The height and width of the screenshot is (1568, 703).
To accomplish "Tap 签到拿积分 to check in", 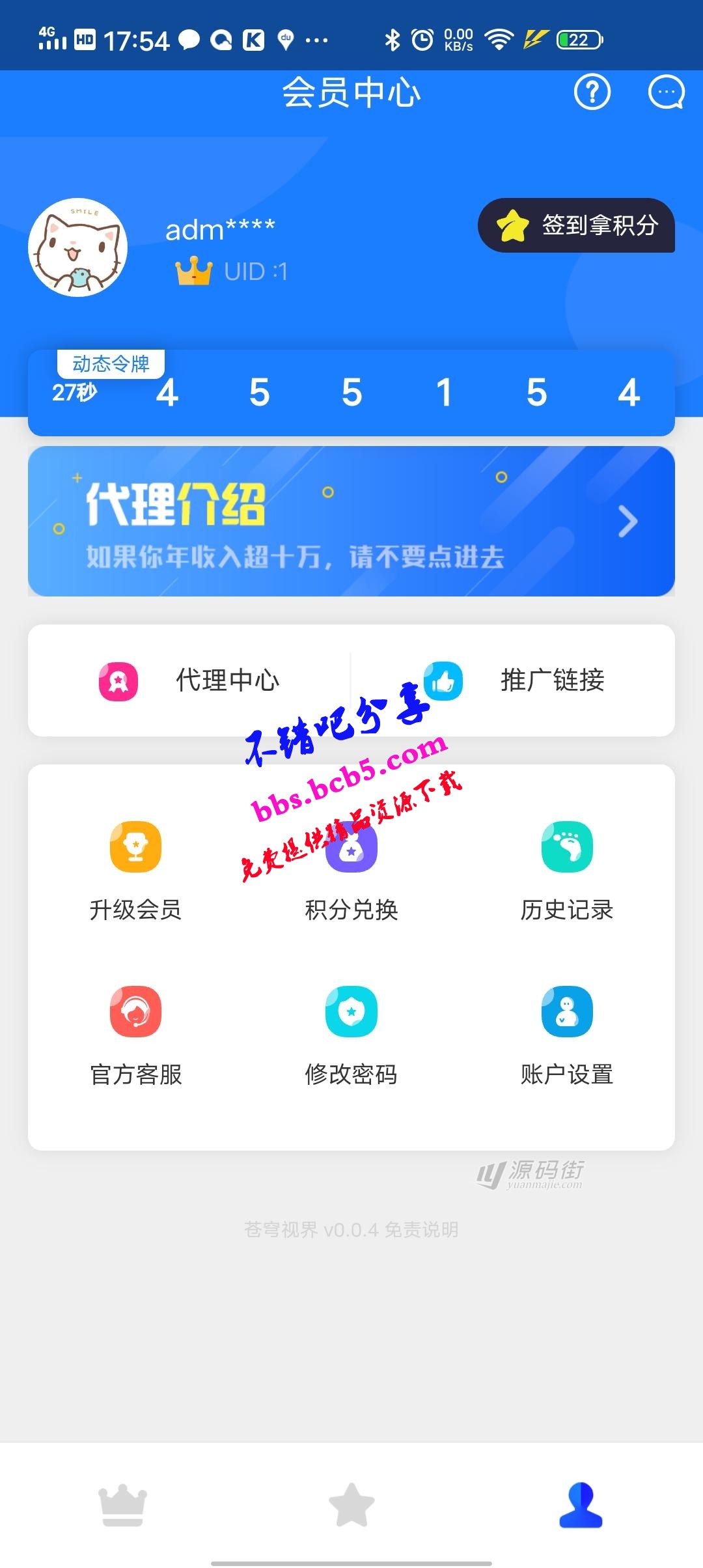I will [576, 225].
